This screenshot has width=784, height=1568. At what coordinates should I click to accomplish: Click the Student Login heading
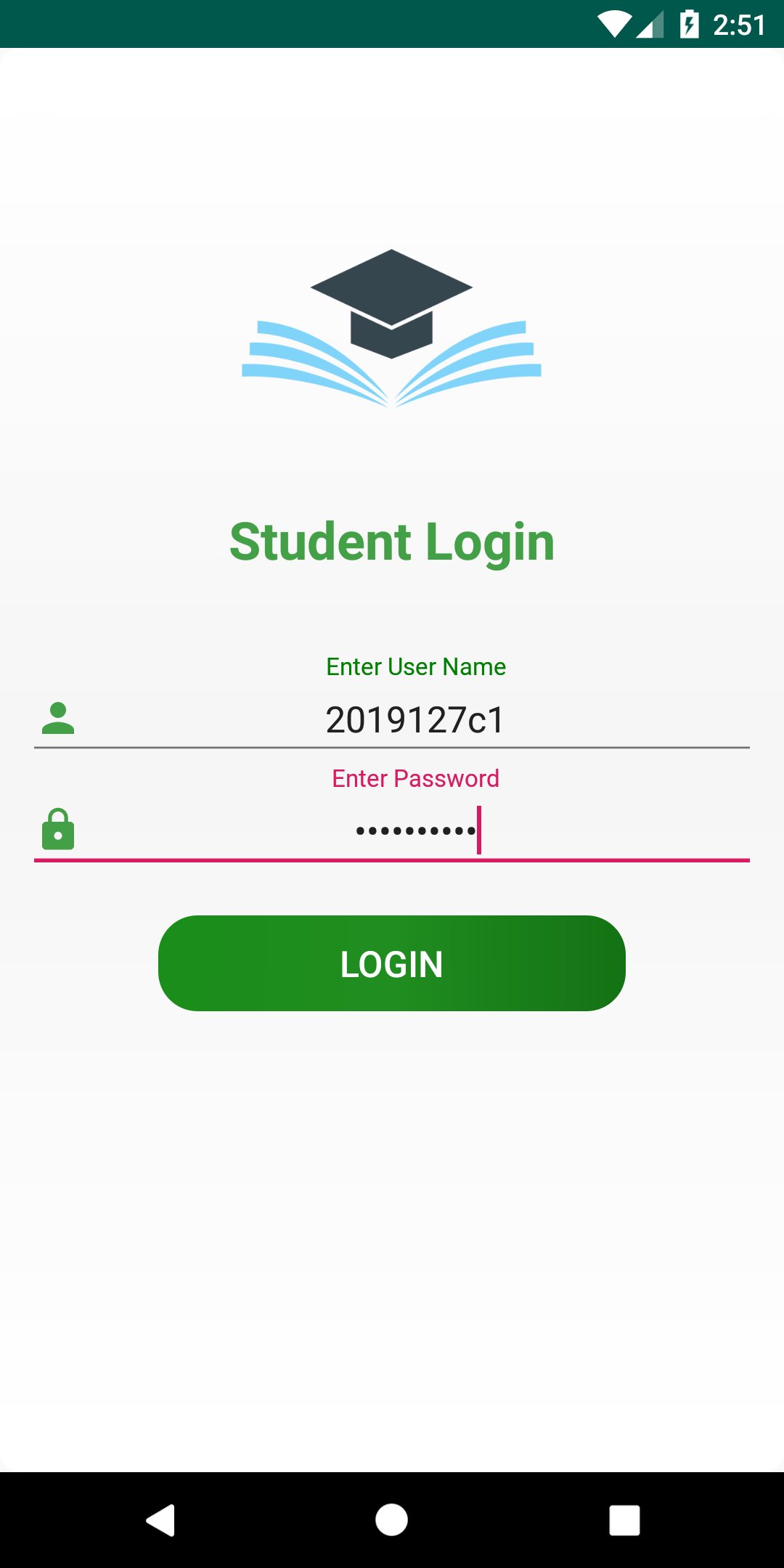[x=391, y=541]
